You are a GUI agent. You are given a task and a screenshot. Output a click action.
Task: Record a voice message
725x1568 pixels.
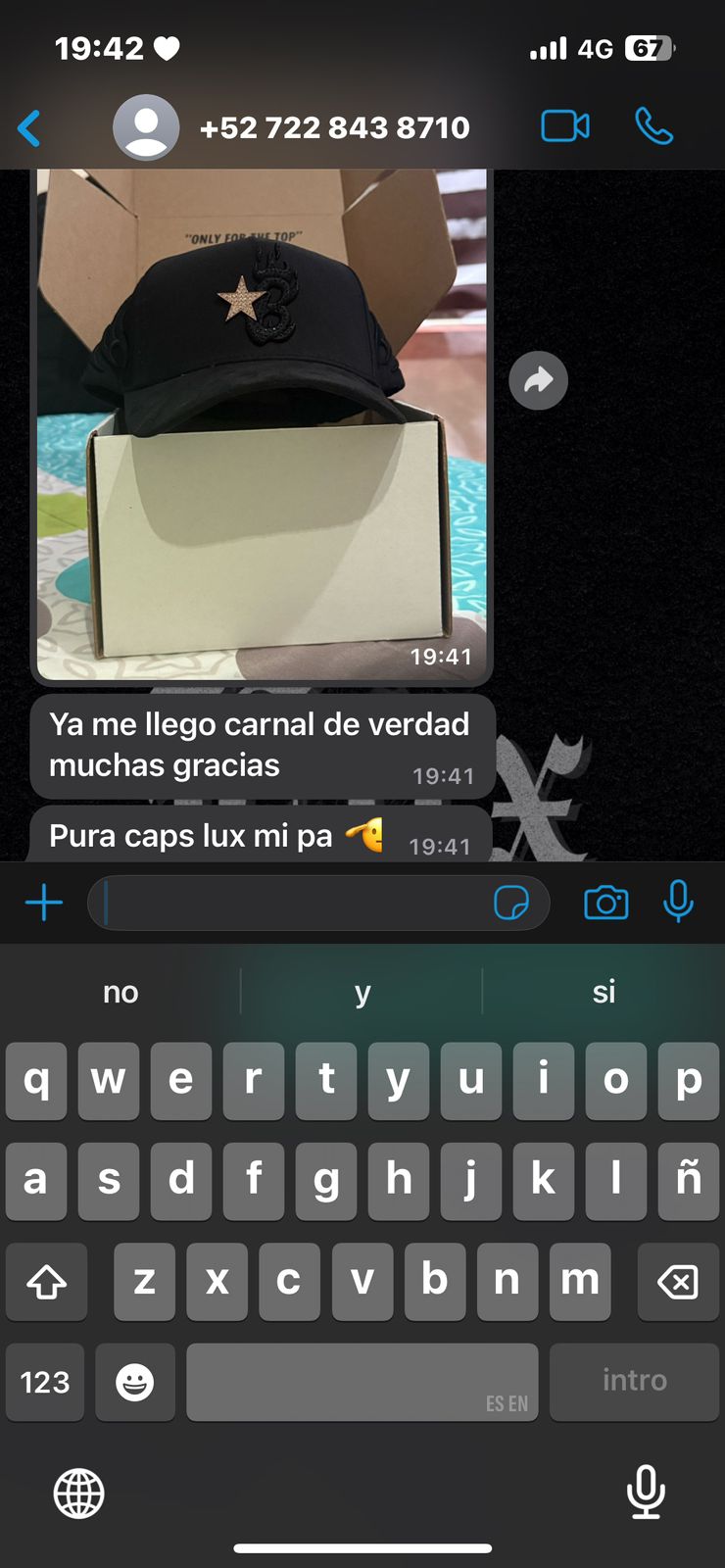coord(678,901)
